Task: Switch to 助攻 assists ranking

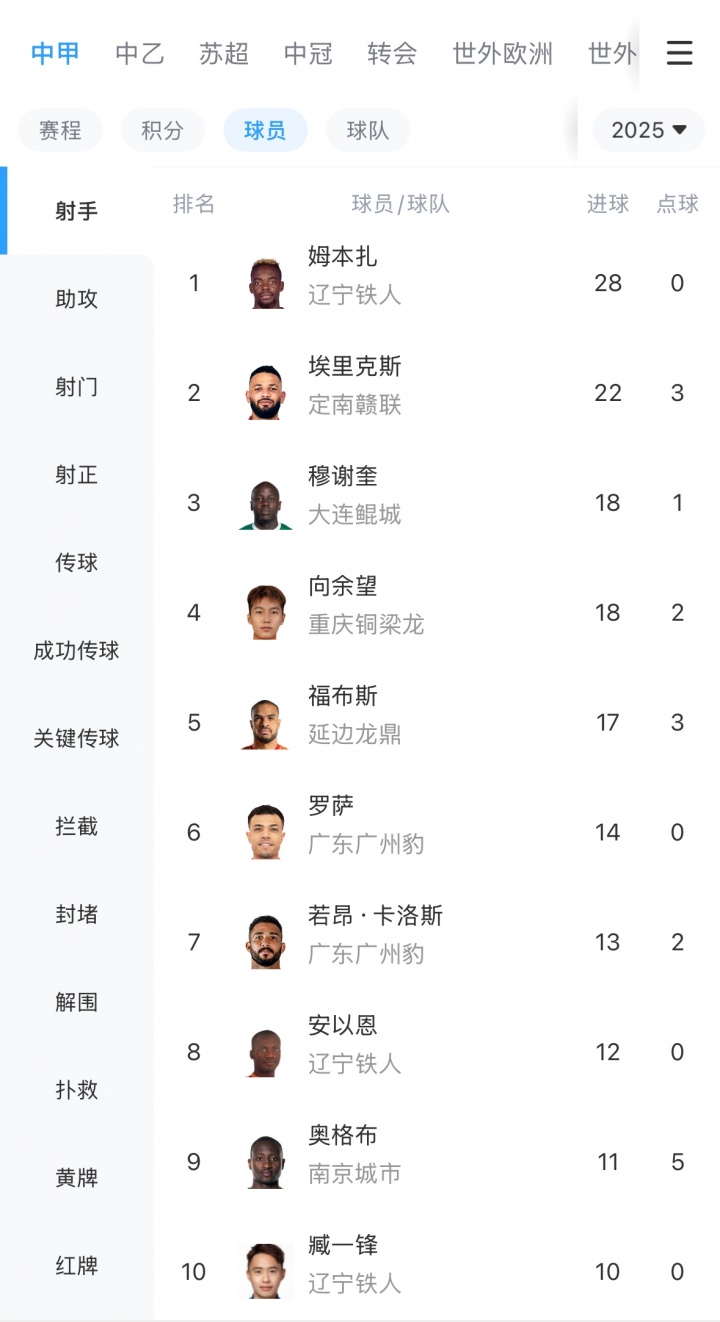Action: tap(77, 299)
